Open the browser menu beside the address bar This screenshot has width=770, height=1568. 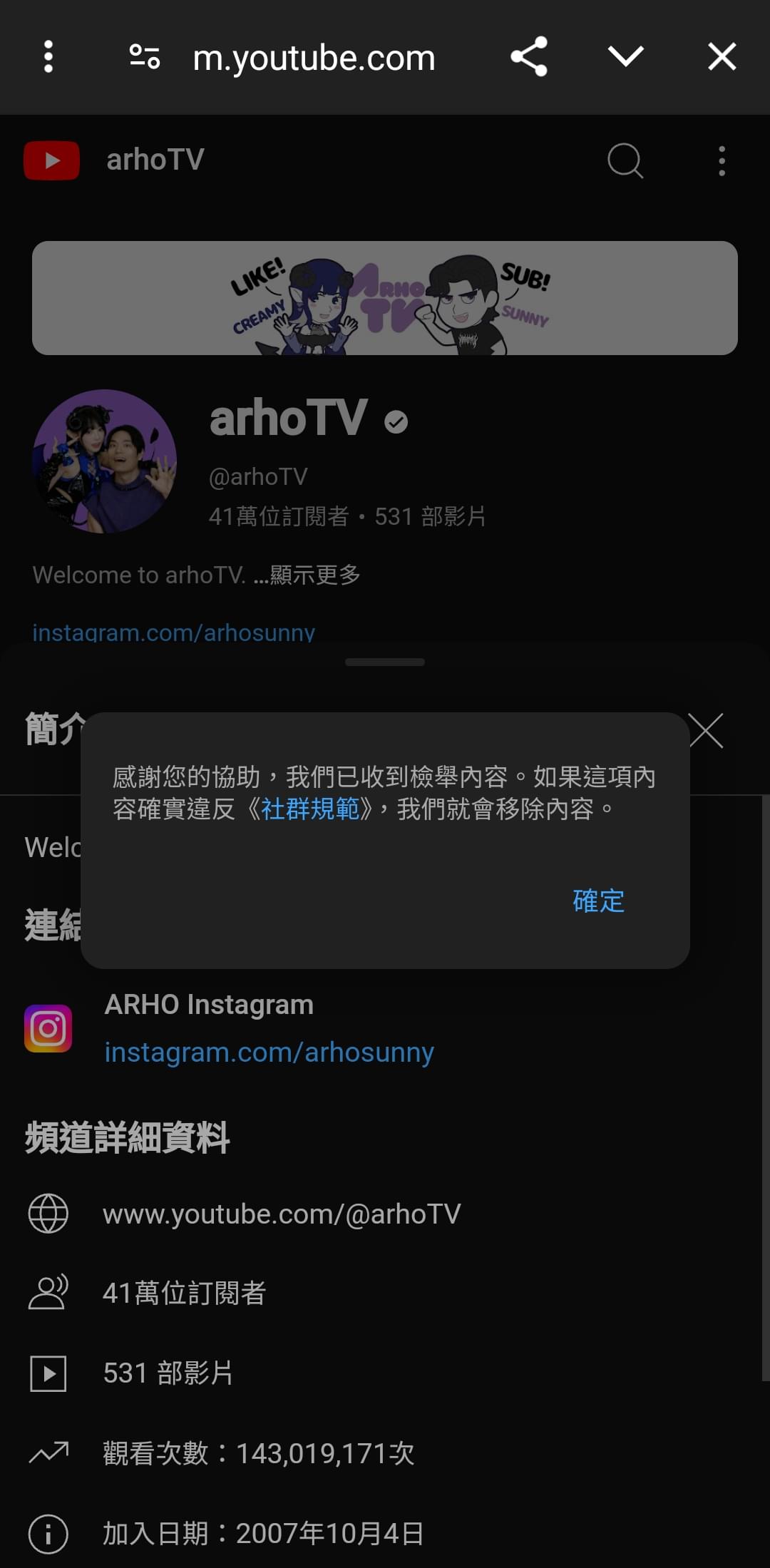tap(48, 57)
